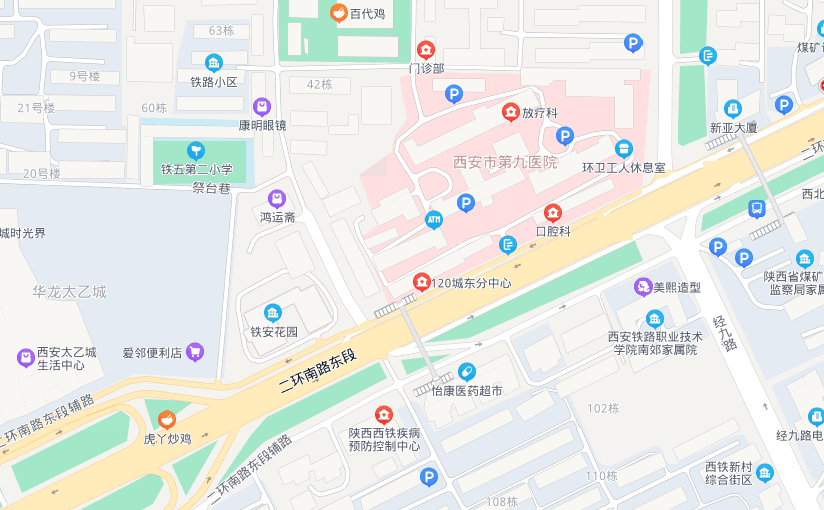Viewport: 824px width, 510px height.
Task: Select 120城东分中心 emergency marker
Action: pyautogui.click(x=422, y=283)
